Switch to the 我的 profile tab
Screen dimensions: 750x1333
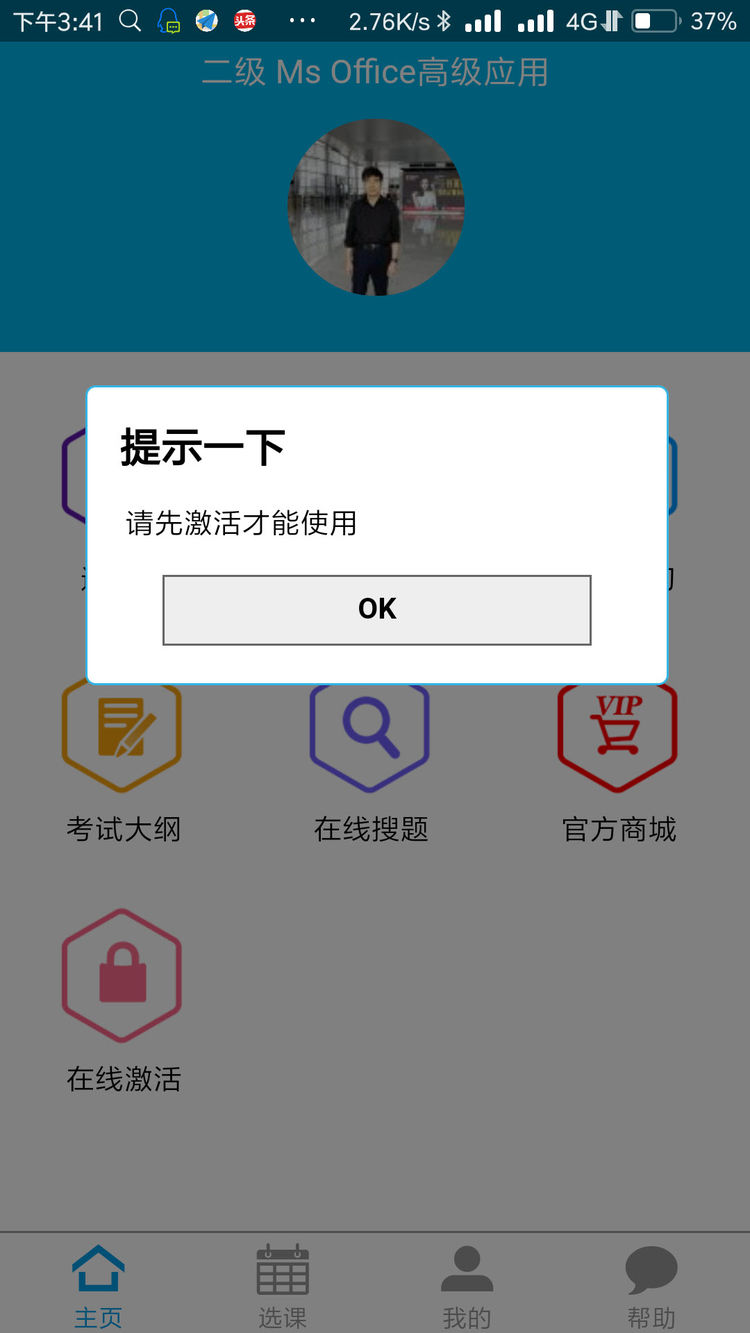(466, 1285)
